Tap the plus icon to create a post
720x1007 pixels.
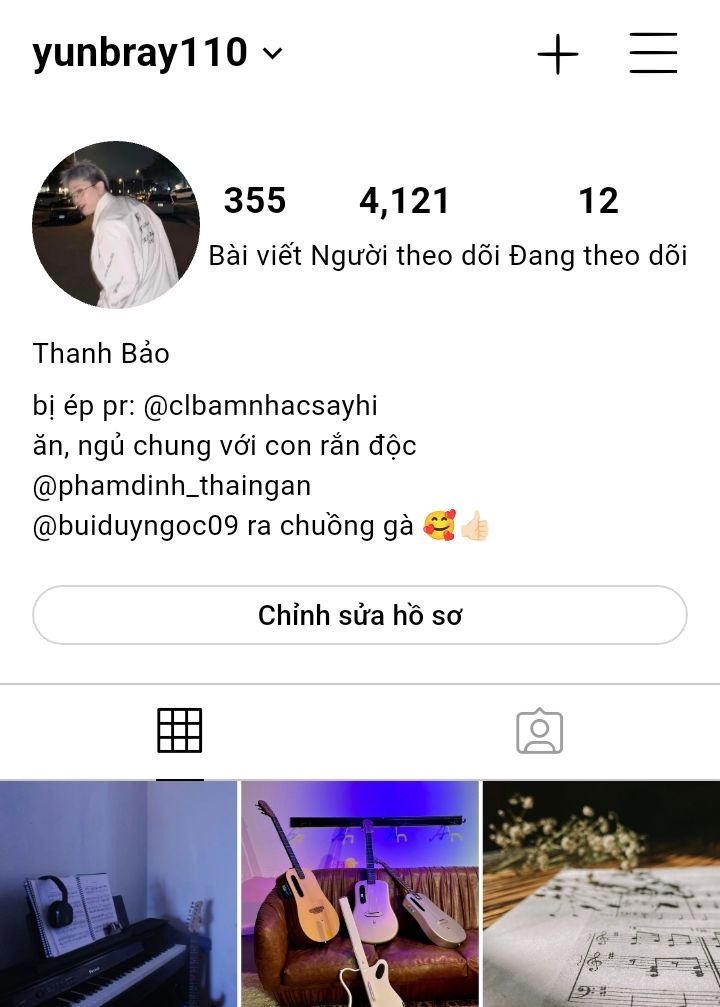point(557,54)
